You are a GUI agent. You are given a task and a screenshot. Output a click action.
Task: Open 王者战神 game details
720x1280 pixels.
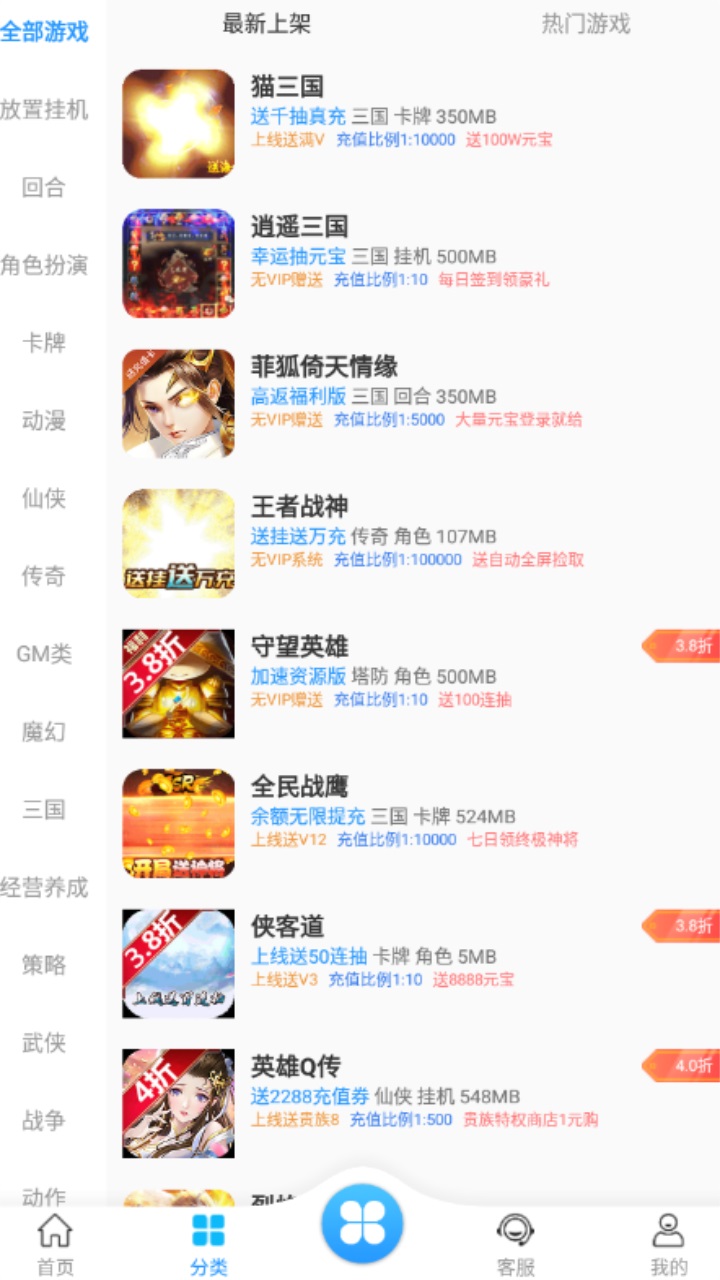(302, 505)
